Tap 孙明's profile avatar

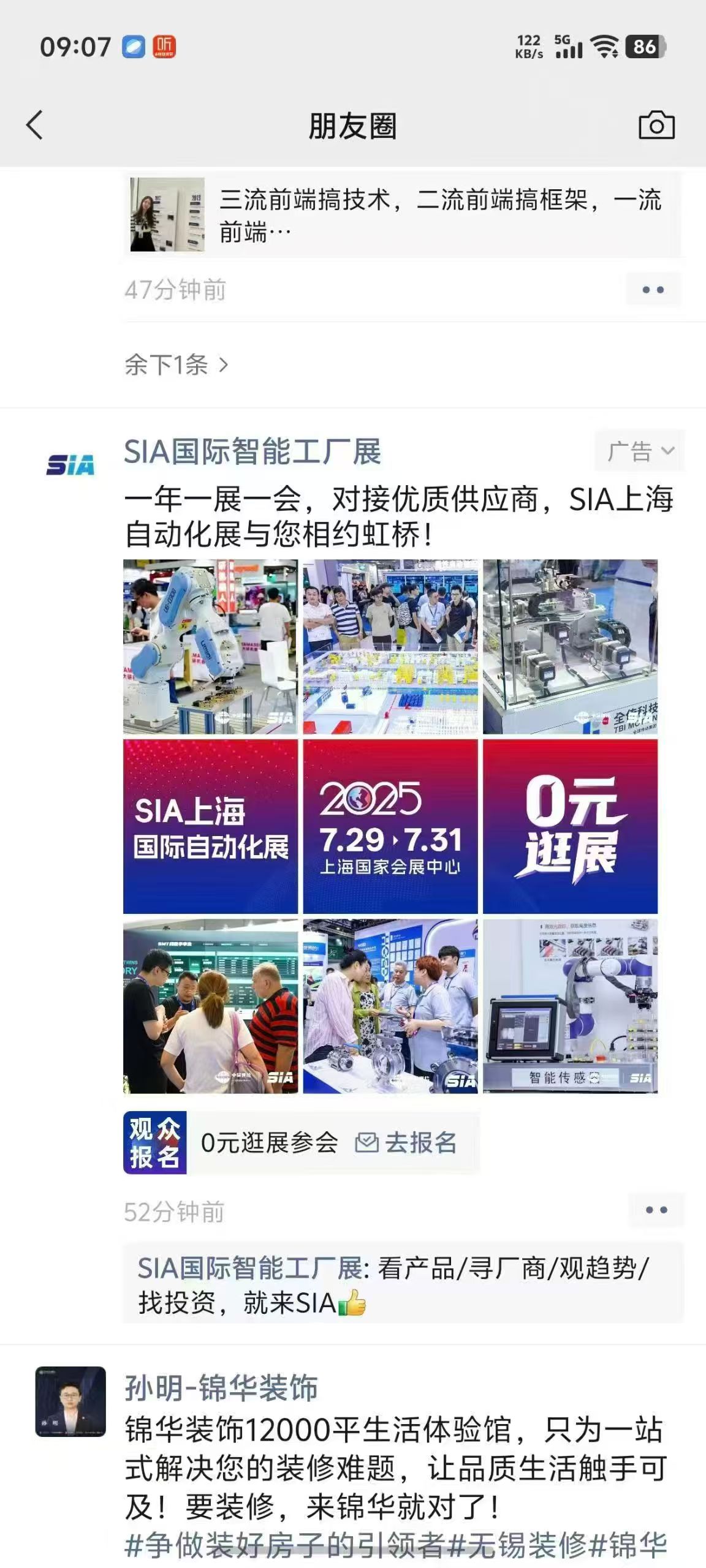(x=70, y=1401)
